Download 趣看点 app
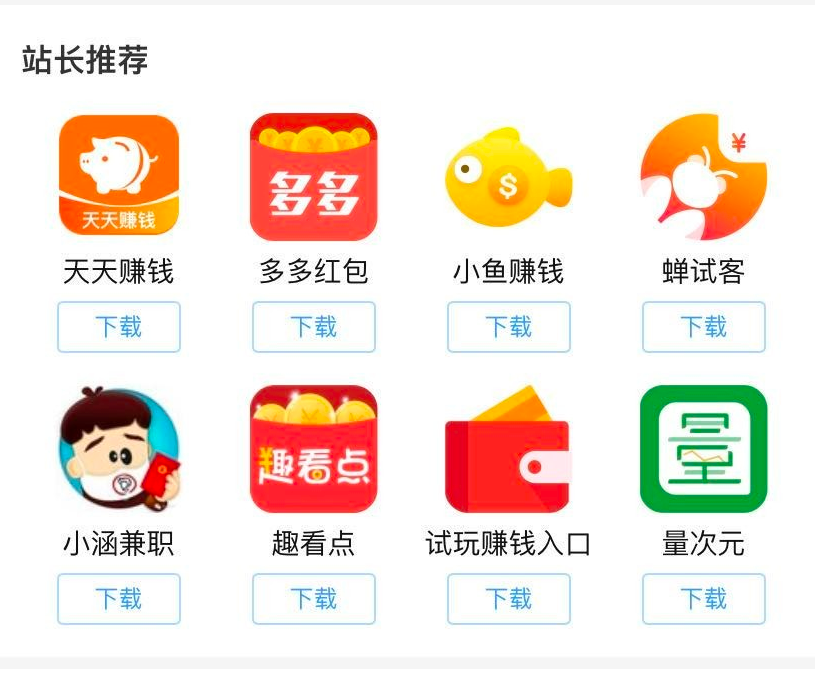Viewport: 815px width, 696px height. point(313,599)
